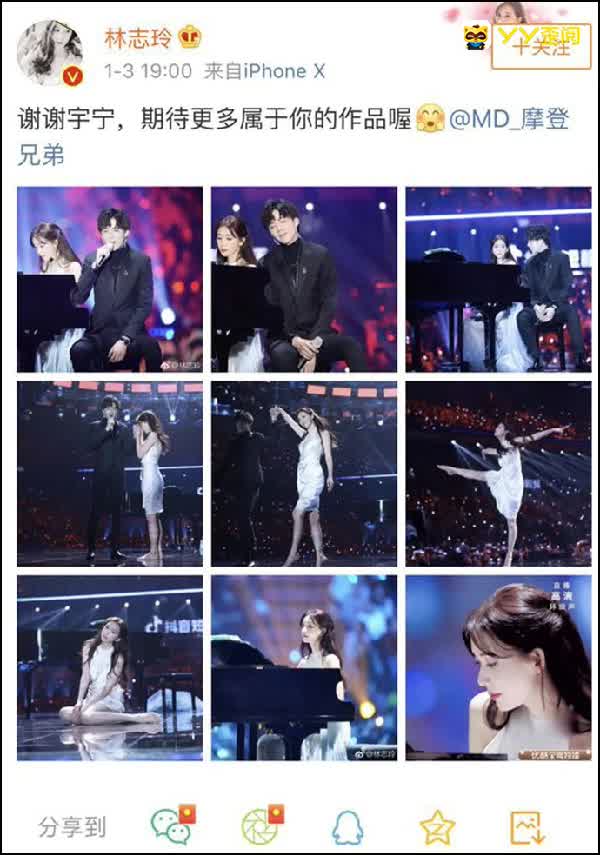View the photo of the ballet leg-raise pose
Screen dimensions: 600x855
tap(498, 473)
